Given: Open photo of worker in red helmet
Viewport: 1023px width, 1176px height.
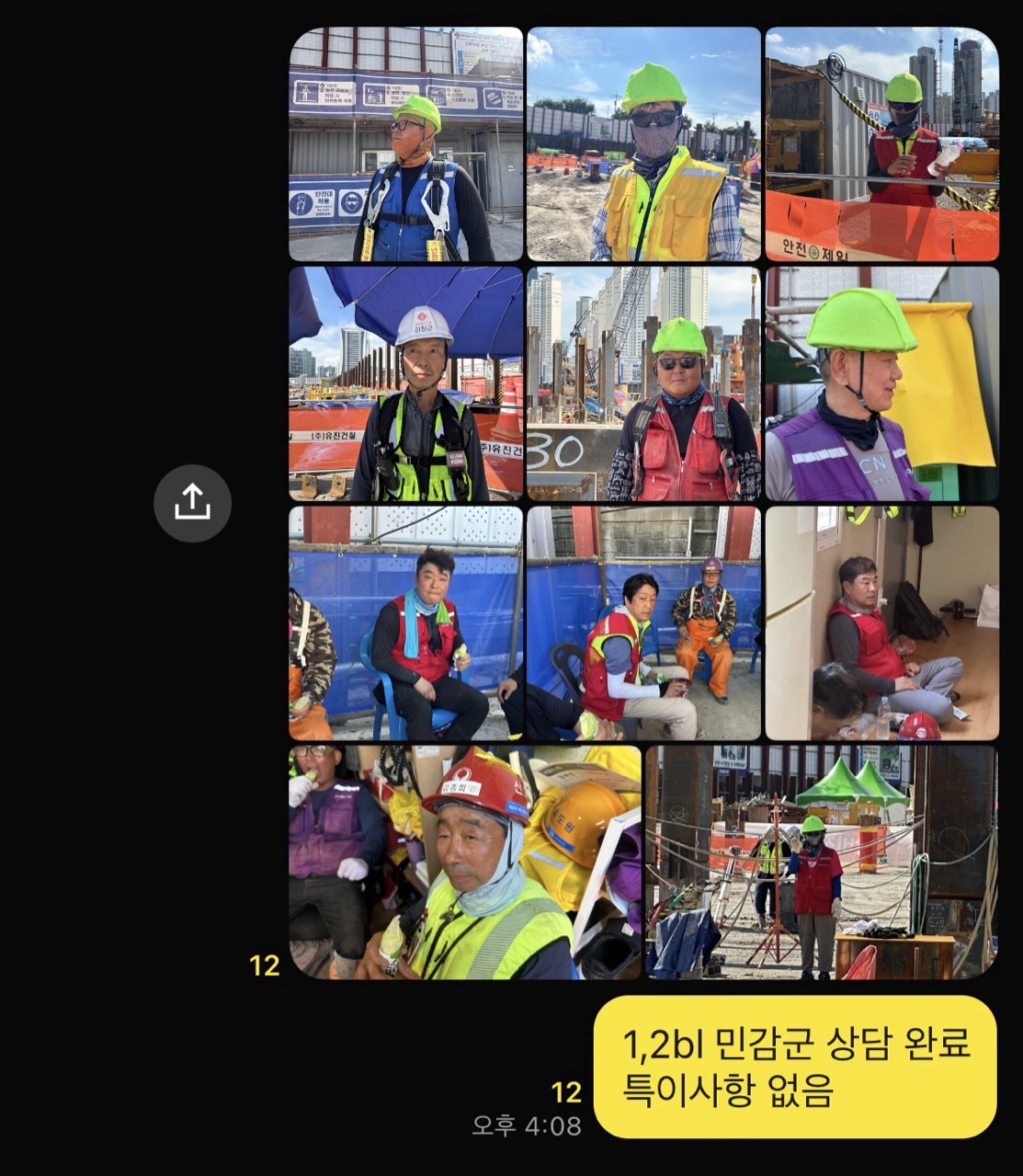Looking at the screenshot, I should click(465, 862).
